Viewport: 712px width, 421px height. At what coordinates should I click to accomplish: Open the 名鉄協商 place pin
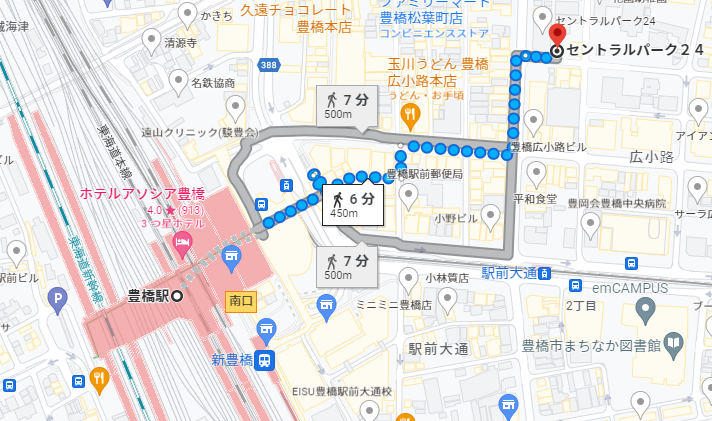point(178,81)
